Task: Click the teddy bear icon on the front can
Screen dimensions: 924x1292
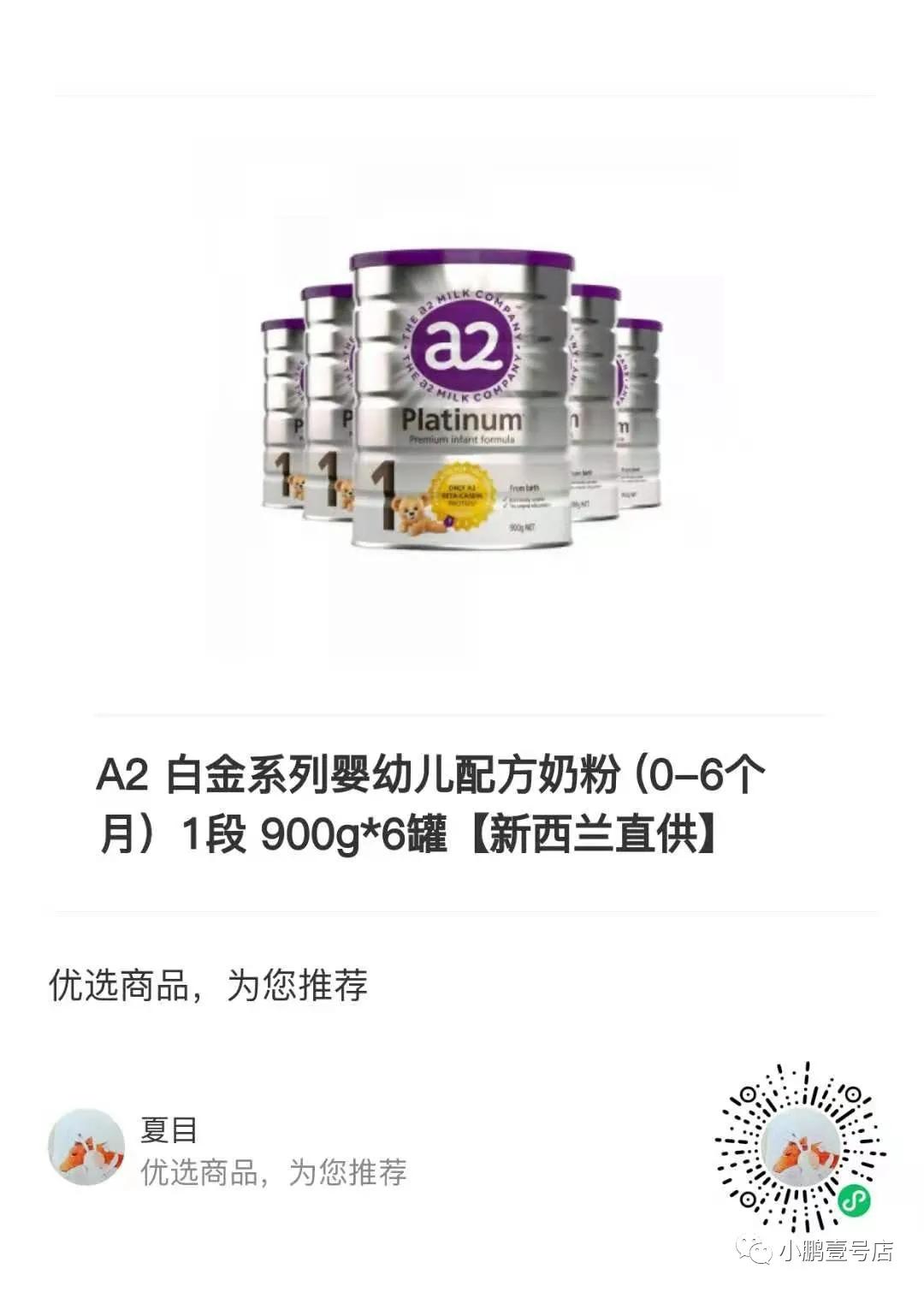Action: point(412,512)
